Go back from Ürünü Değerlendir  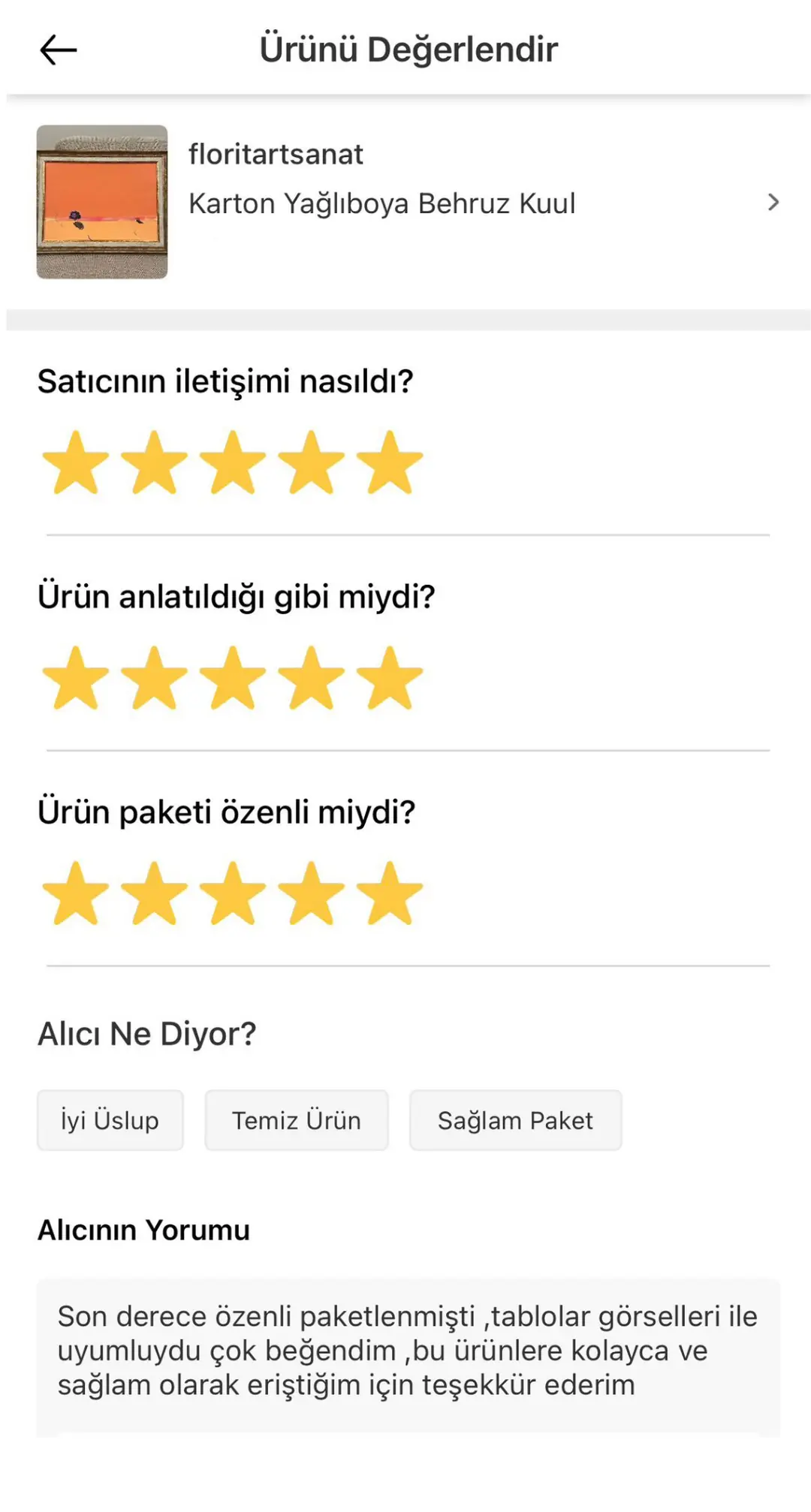point(58,50)
